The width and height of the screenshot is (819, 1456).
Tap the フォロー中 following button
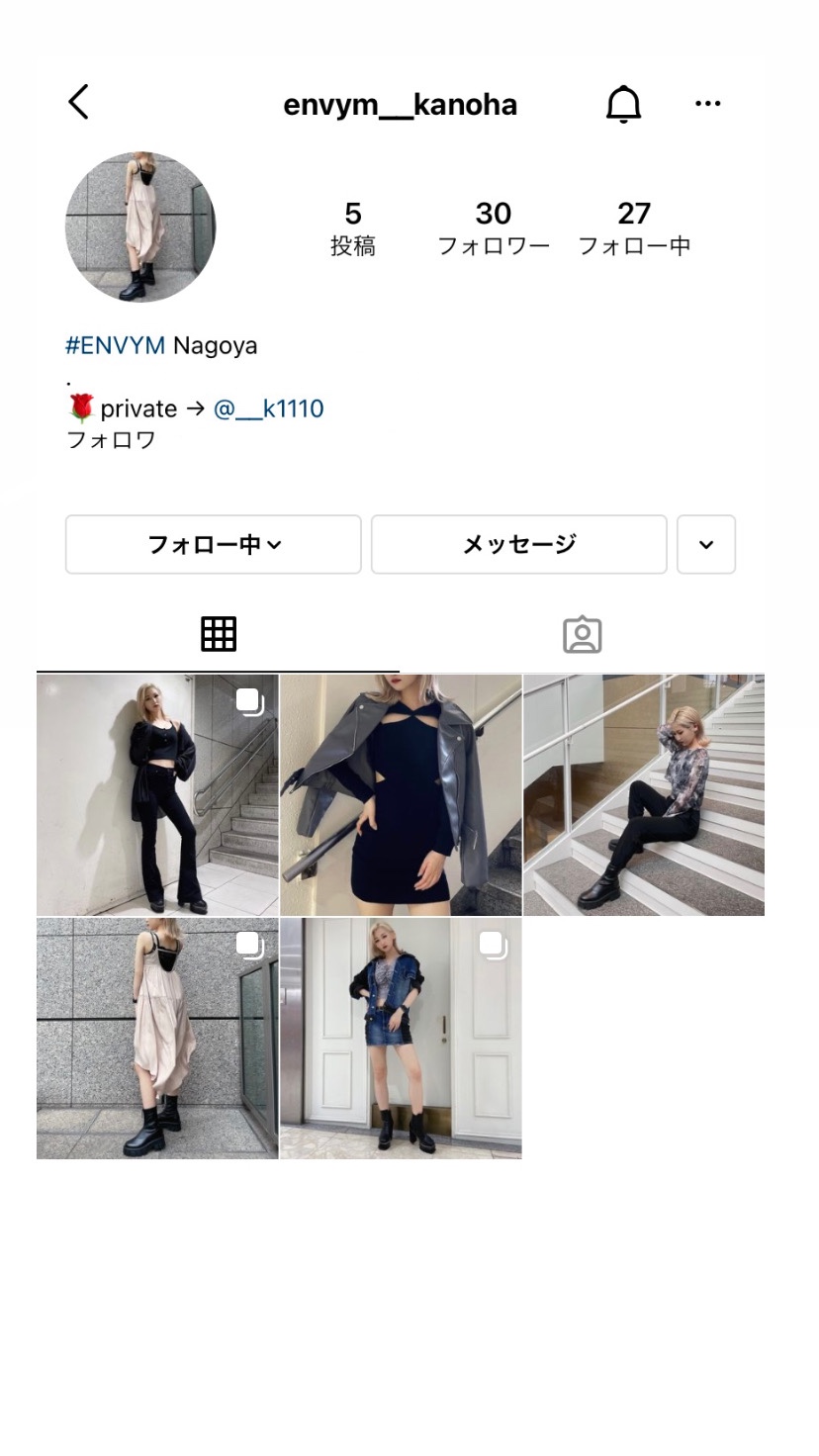click(214, 544)
